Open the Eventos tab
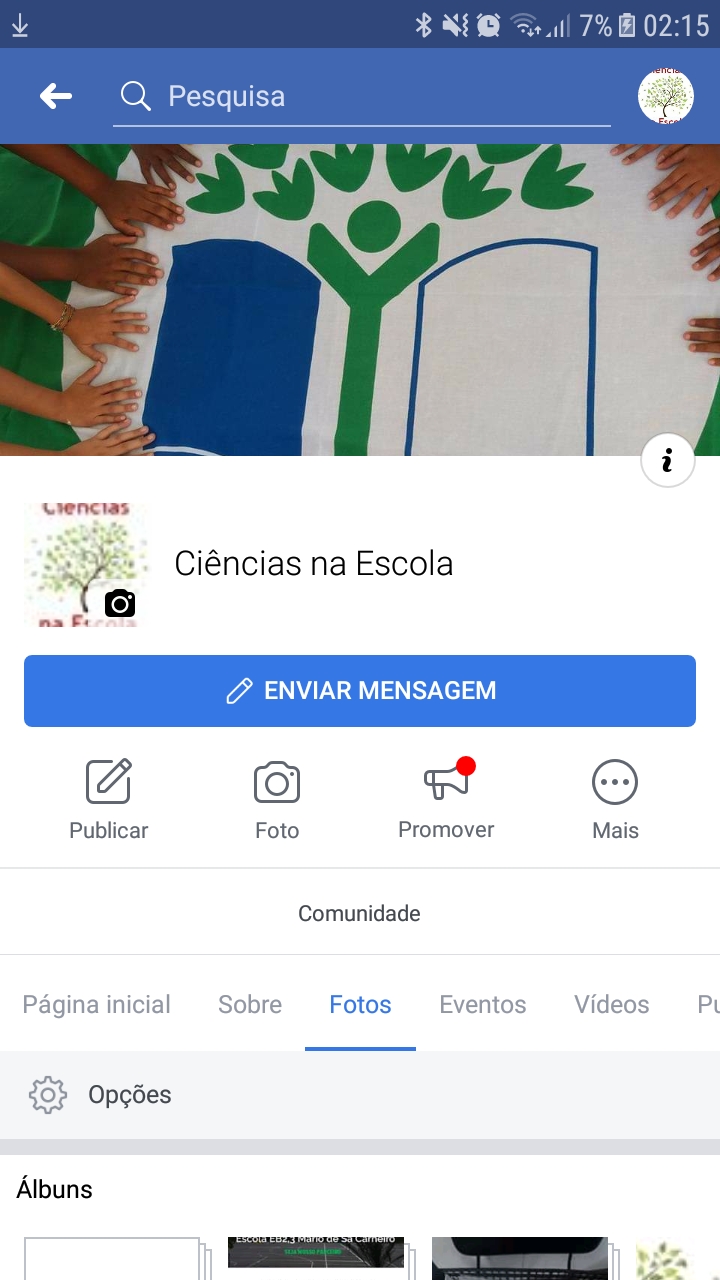The width and height of the screenshot is (720, 1280). click(x=482, y=1004)
